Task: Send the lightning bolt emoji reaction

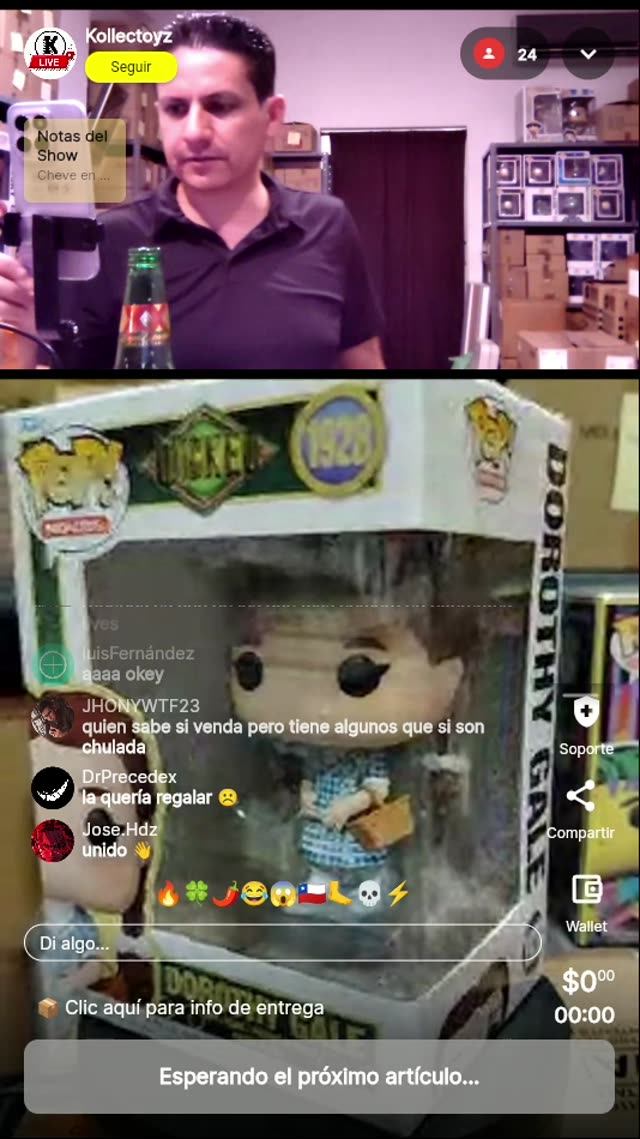Action: click(398, 894)
